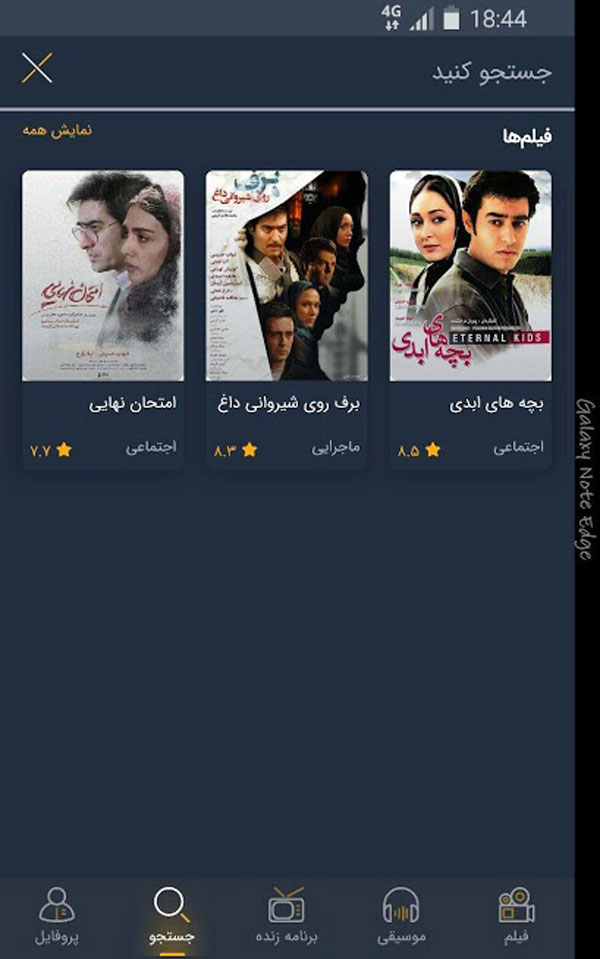The width and height of the screenshot is (600, 959).
Task: Open the film برف روی شیروانی داغ
Action: coord(287,319)
